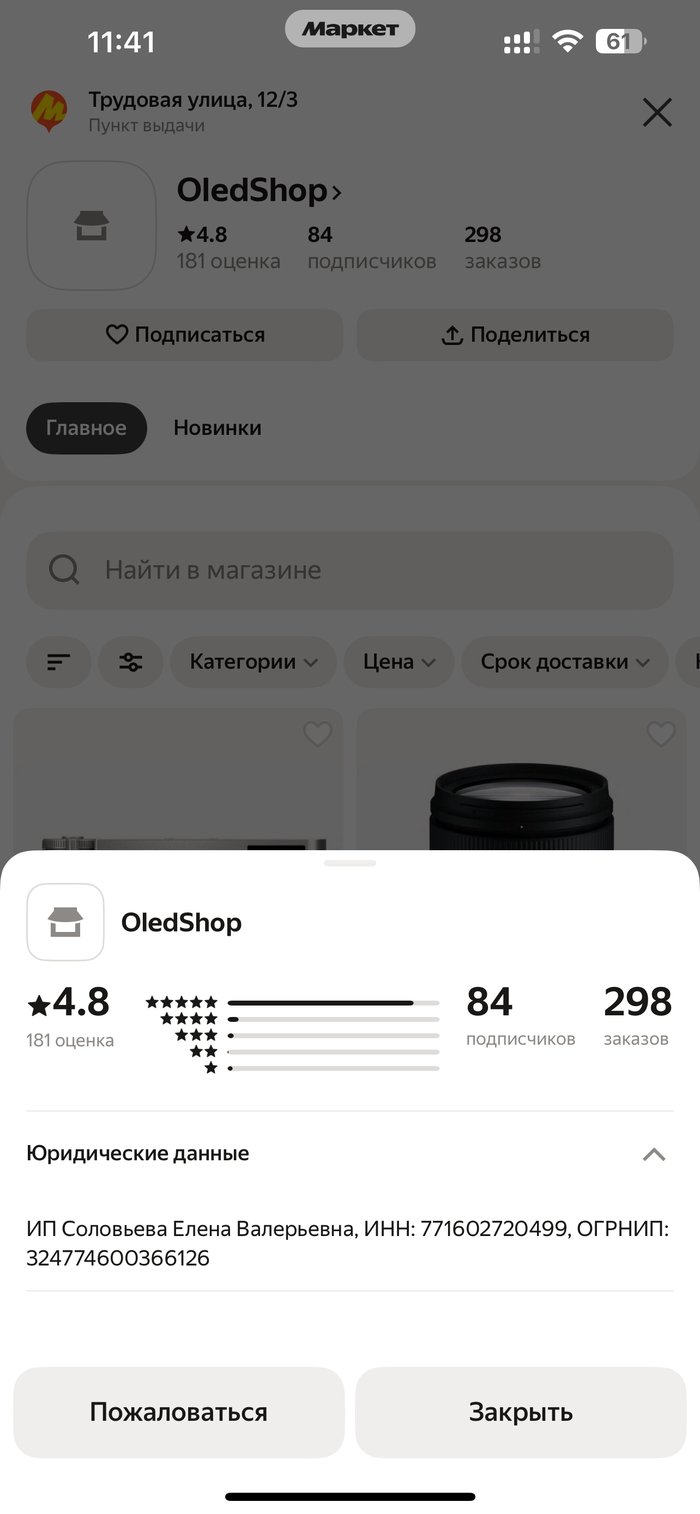Collapse the Юридические данные section
Viewport: 700px width, 1514px height.
(x=653, y=1154)
